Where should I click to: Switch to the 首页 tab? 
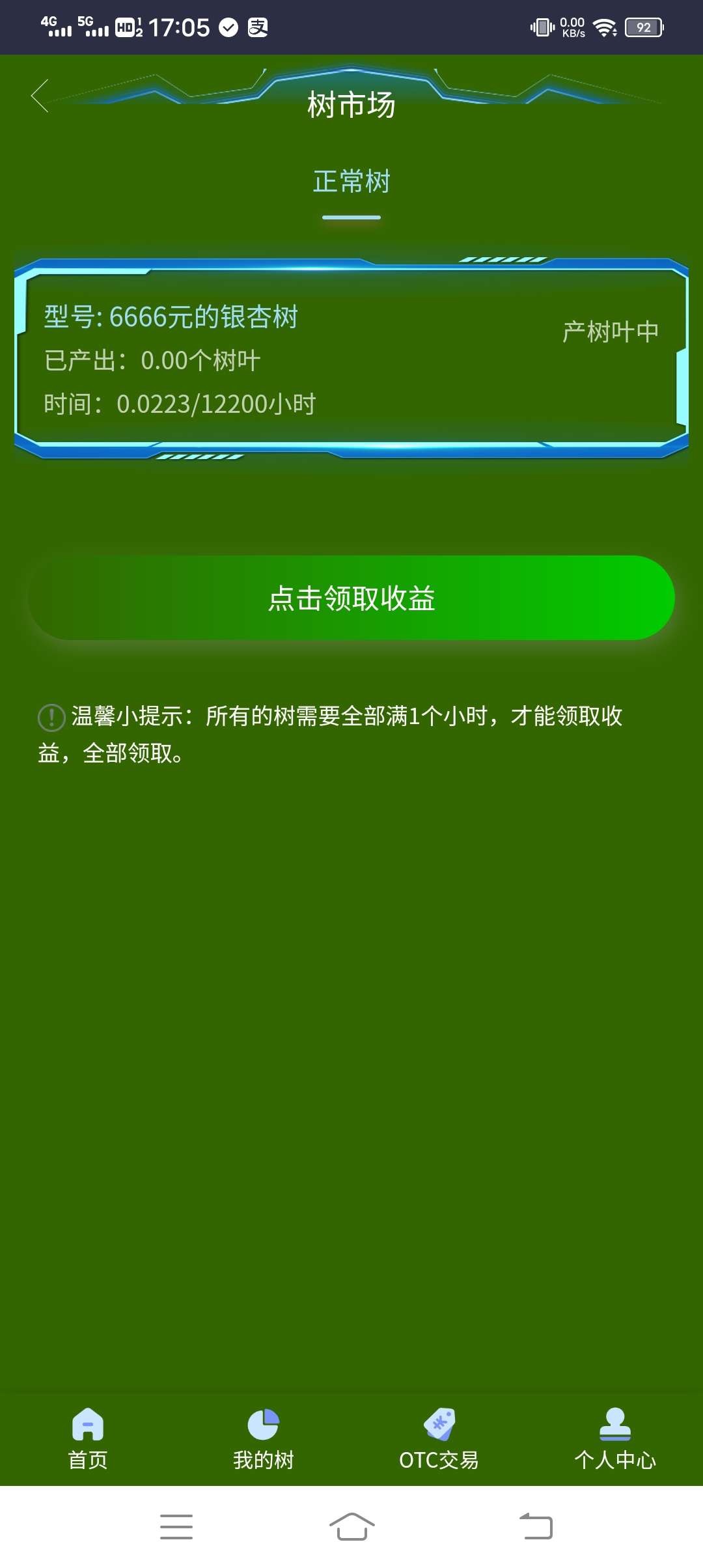click(x=88, y=1439)
